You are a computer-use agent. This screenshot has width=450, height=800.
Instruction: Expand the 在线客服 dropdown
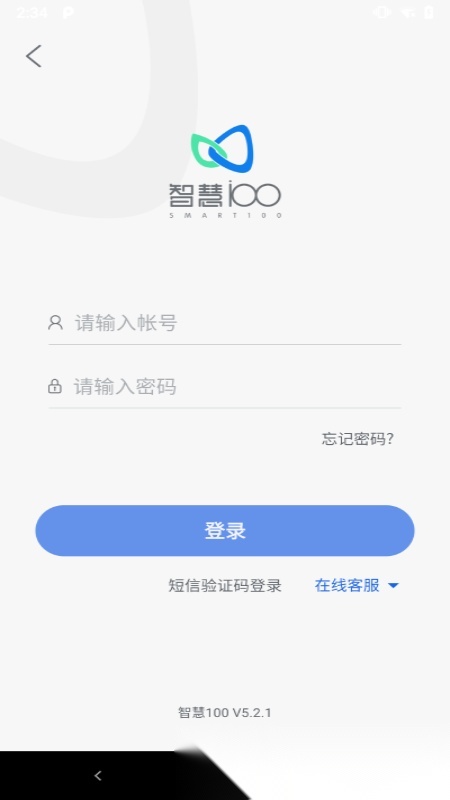click(356, 586)
